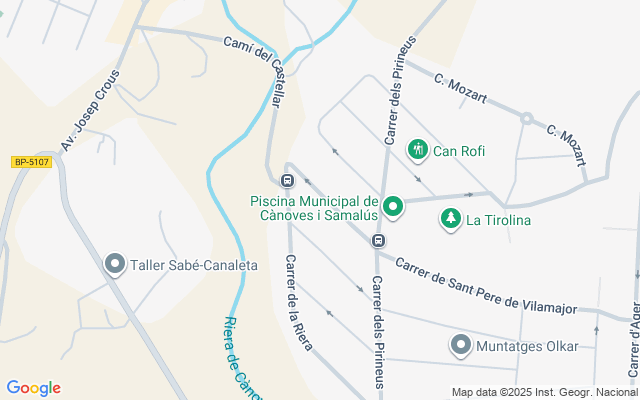Tap the Taller Sabé-Canaleta place marker
The width and height of the screenshot is (640, 400).
[x=115, y=264]
